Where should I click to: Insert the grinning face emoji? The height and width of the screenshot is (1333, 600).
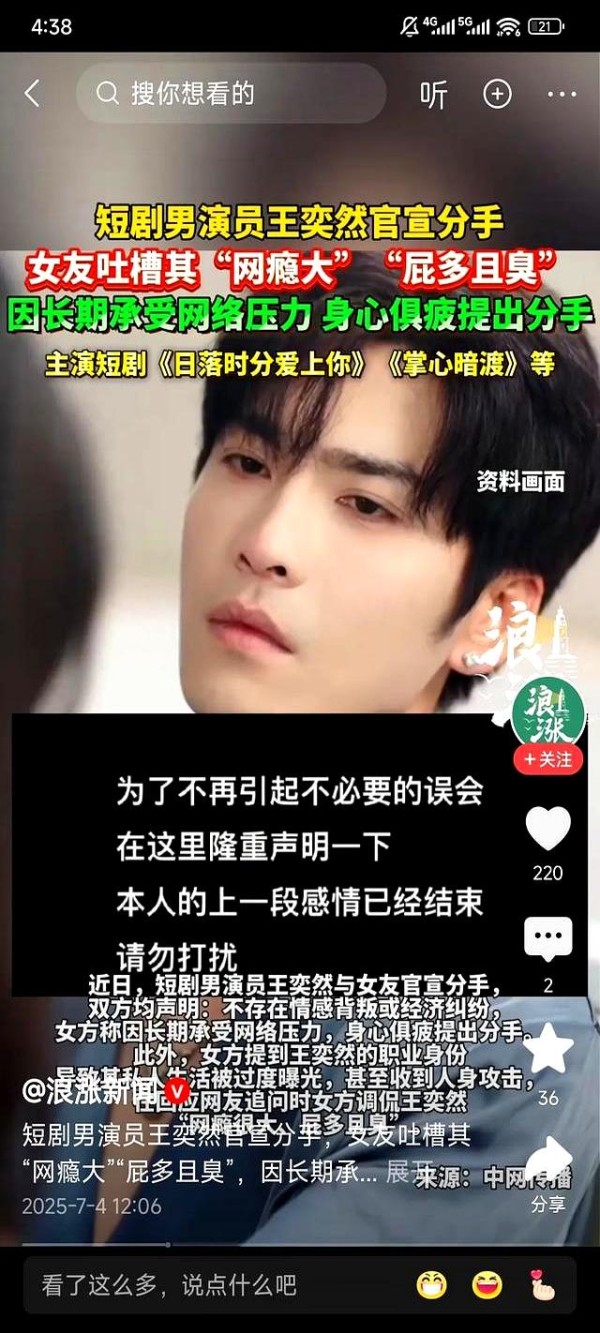coord(431,1285)
